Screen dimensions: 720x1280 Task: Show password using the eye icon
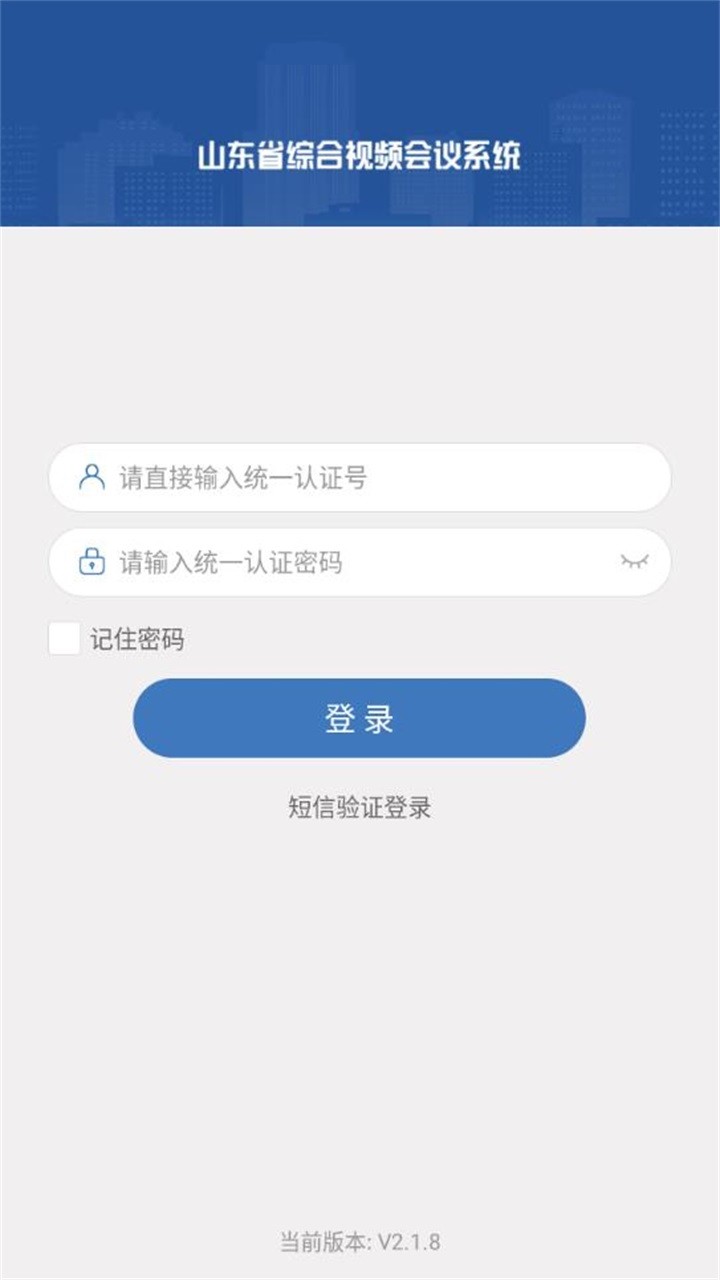coord(634,561)
